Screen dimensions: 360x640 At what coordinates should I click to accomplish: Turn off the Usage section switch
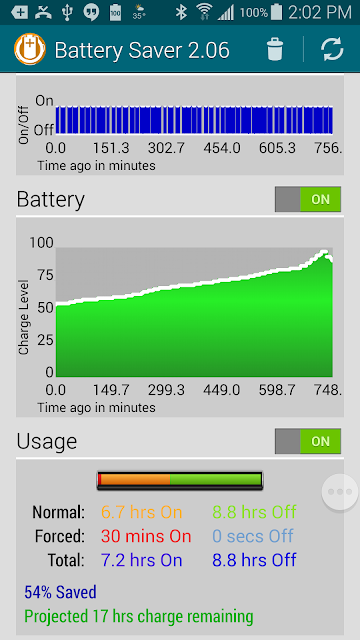[x=308, y=441]
